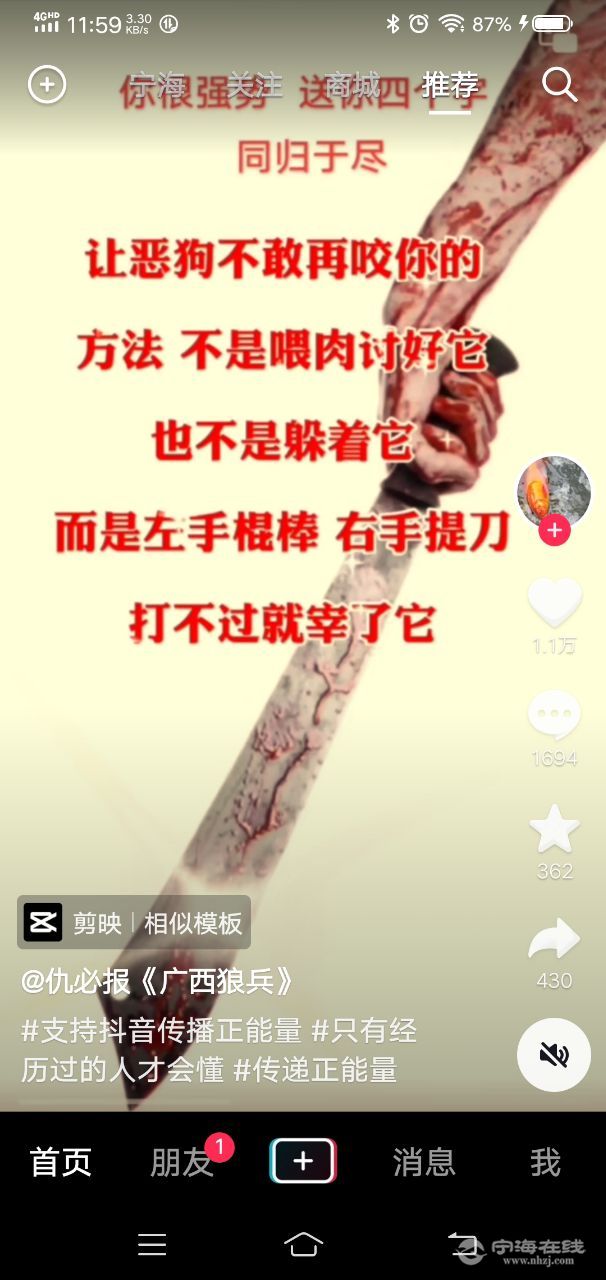Open the 宁海 local tab

[x=158, y=86]
